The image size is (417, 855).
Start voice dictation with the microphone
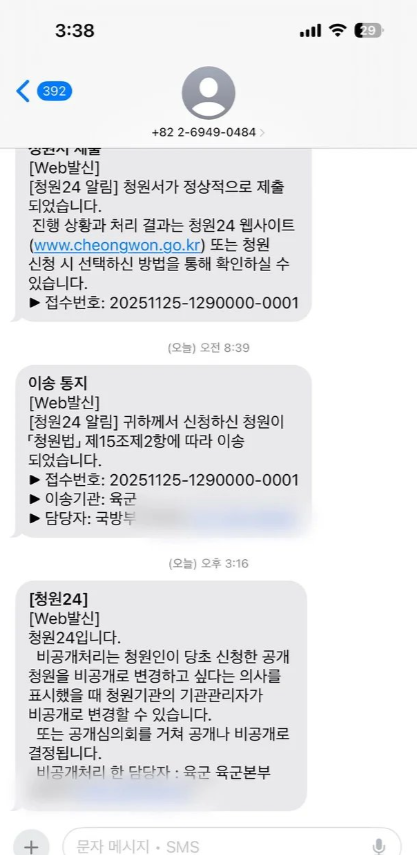click(378, 846)
